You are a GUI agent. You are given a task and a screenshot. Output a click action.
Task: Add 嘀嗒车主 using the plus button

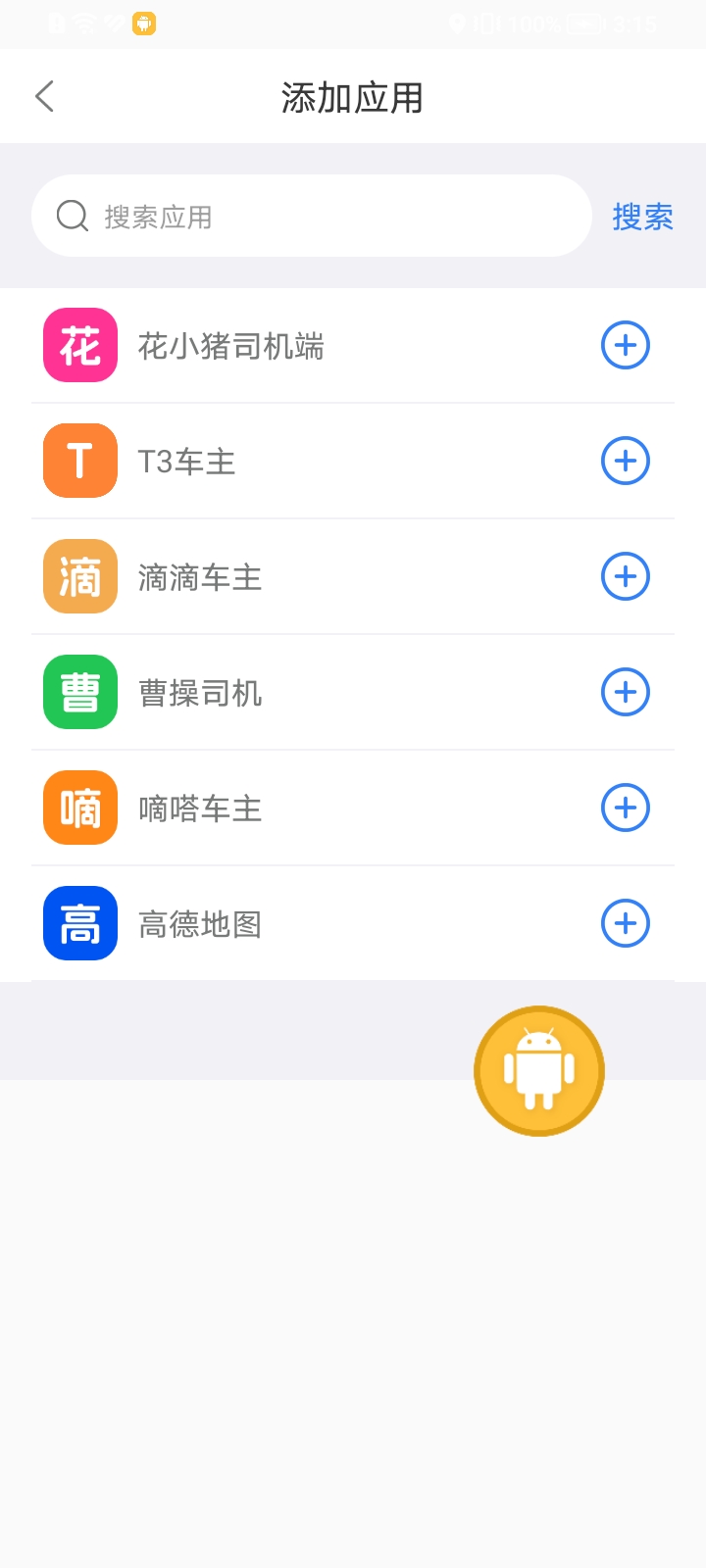point(625,808)
